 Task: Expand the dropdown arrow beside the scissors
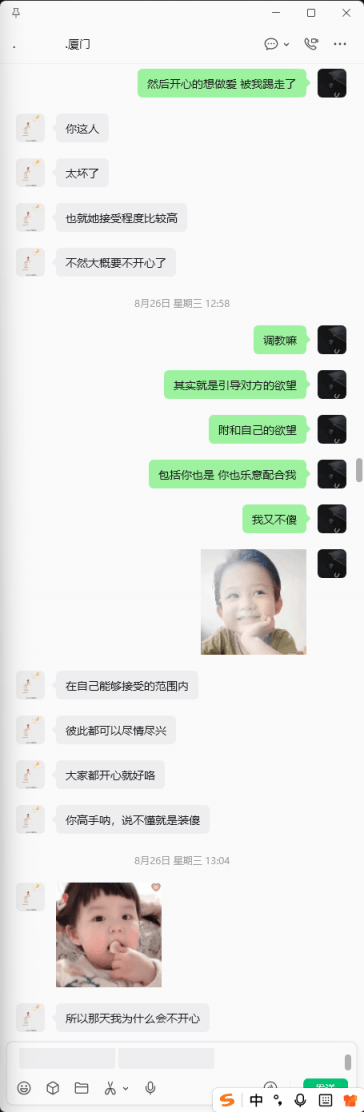point(126,1089)
